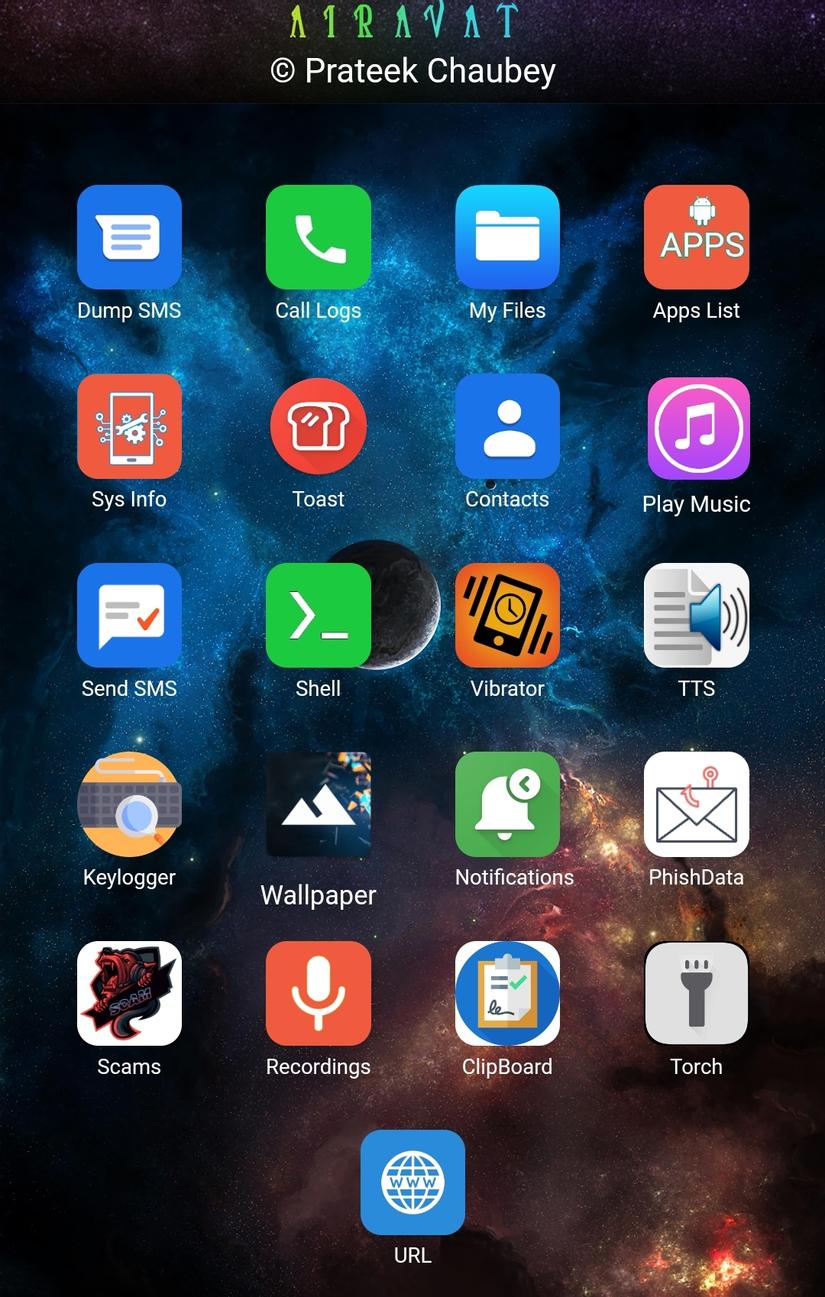Open the PhishData envelope tile
Viewport: 825px width, 1297px height.
pos(696,804)
